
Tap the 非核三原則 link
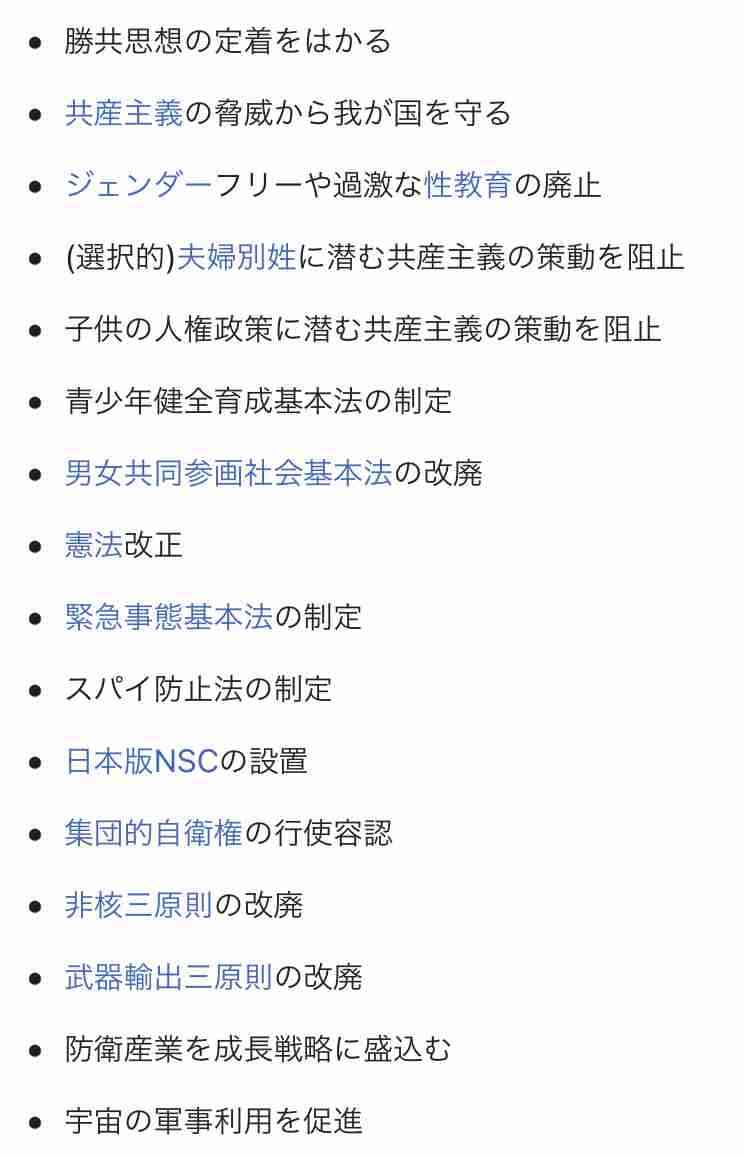tap(138, 906)
